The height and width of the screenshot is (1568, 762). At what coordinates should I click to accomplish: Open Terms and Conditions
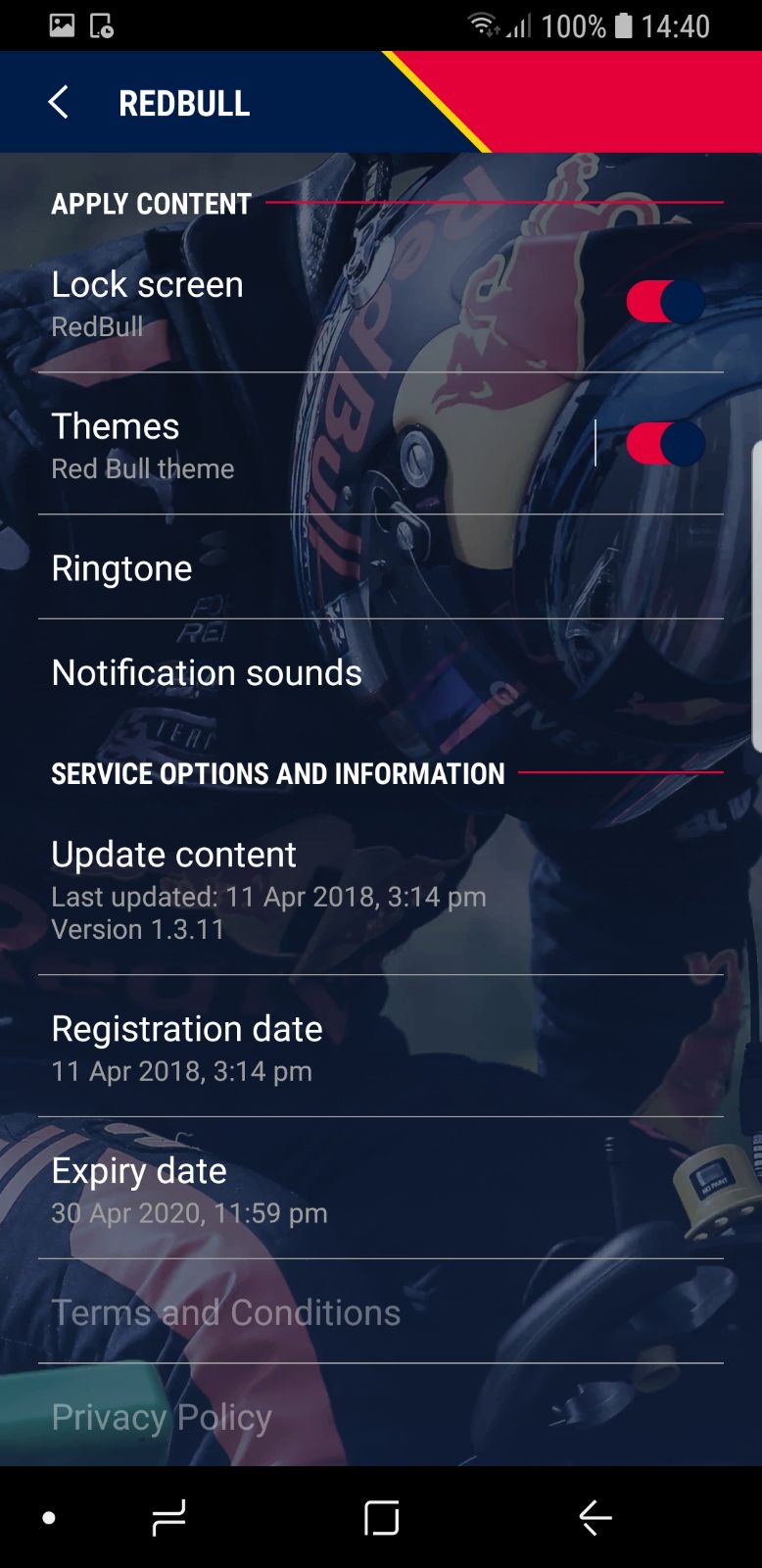coord(380,1312)
